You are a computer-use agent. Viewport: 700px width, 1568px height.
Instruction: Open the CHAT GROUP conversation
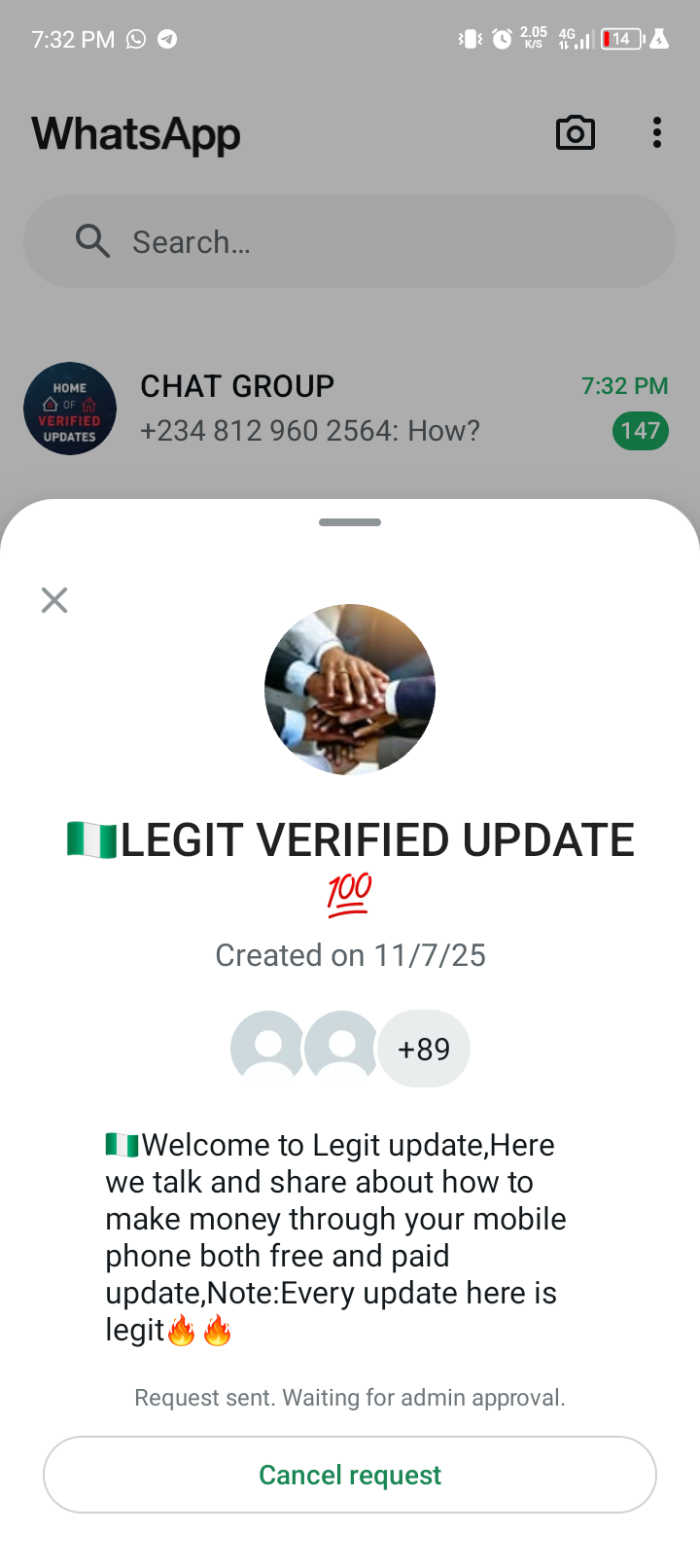[350, 409]
